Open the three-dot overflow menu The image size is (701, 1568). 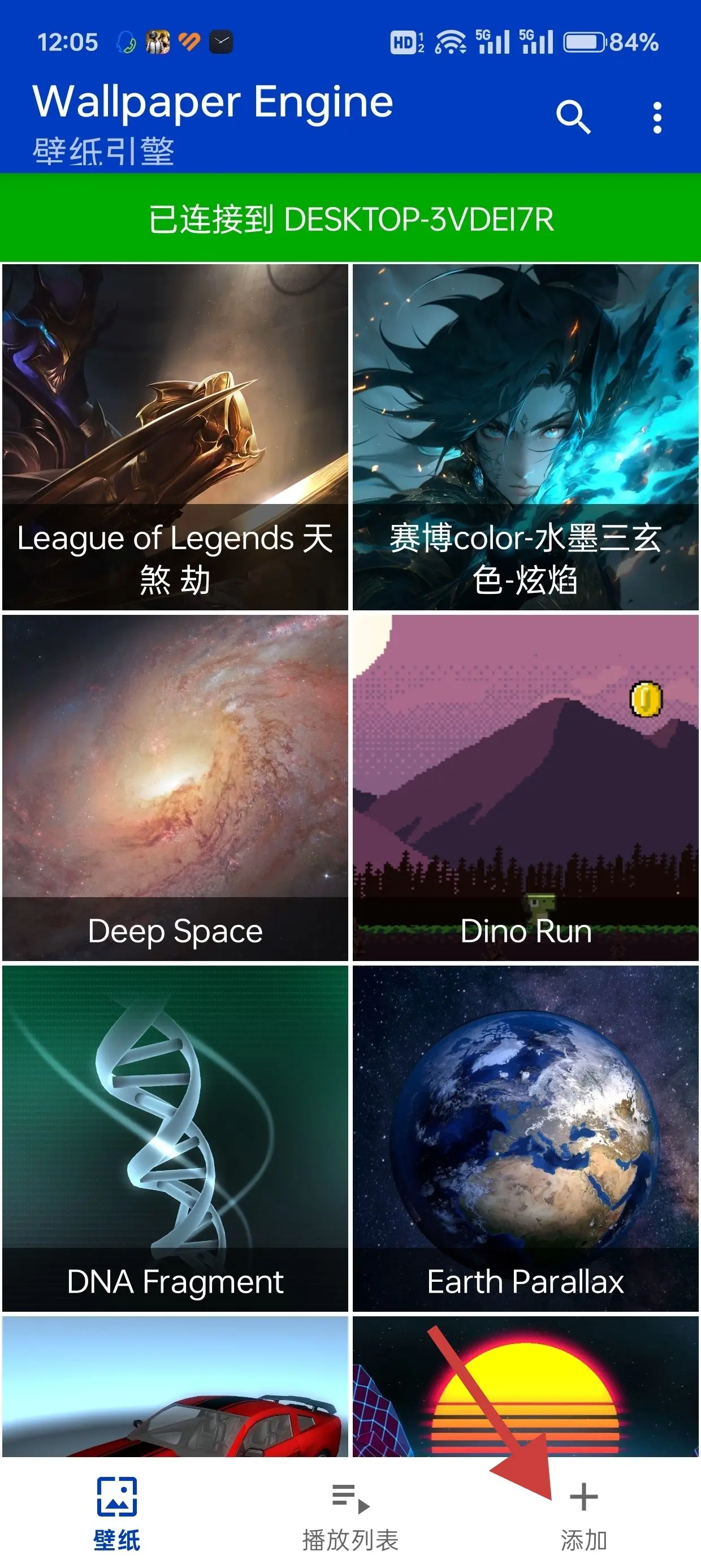point(656,117)
